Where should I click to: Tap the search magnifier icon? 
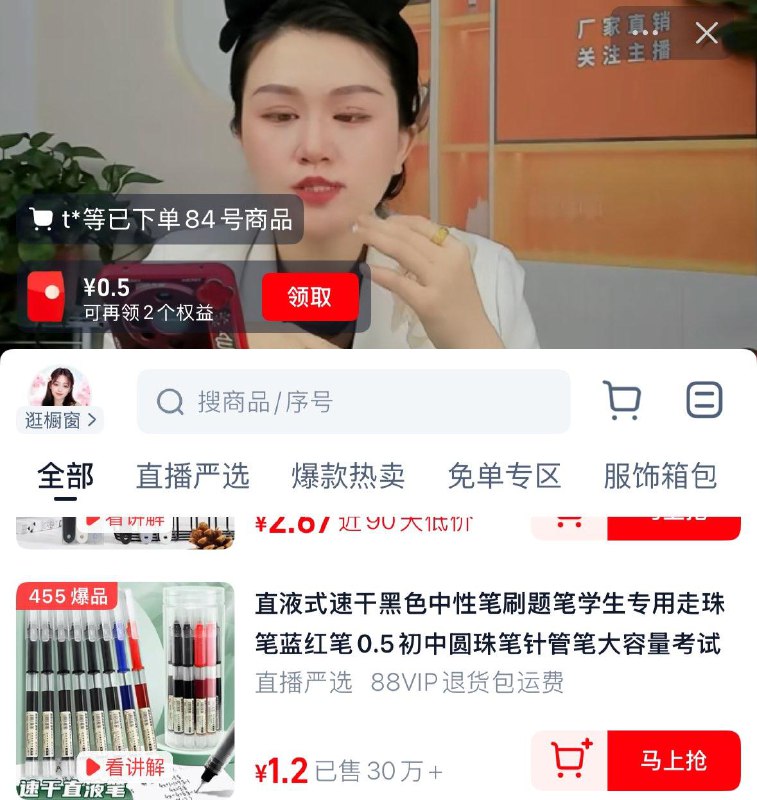(170, 401)
